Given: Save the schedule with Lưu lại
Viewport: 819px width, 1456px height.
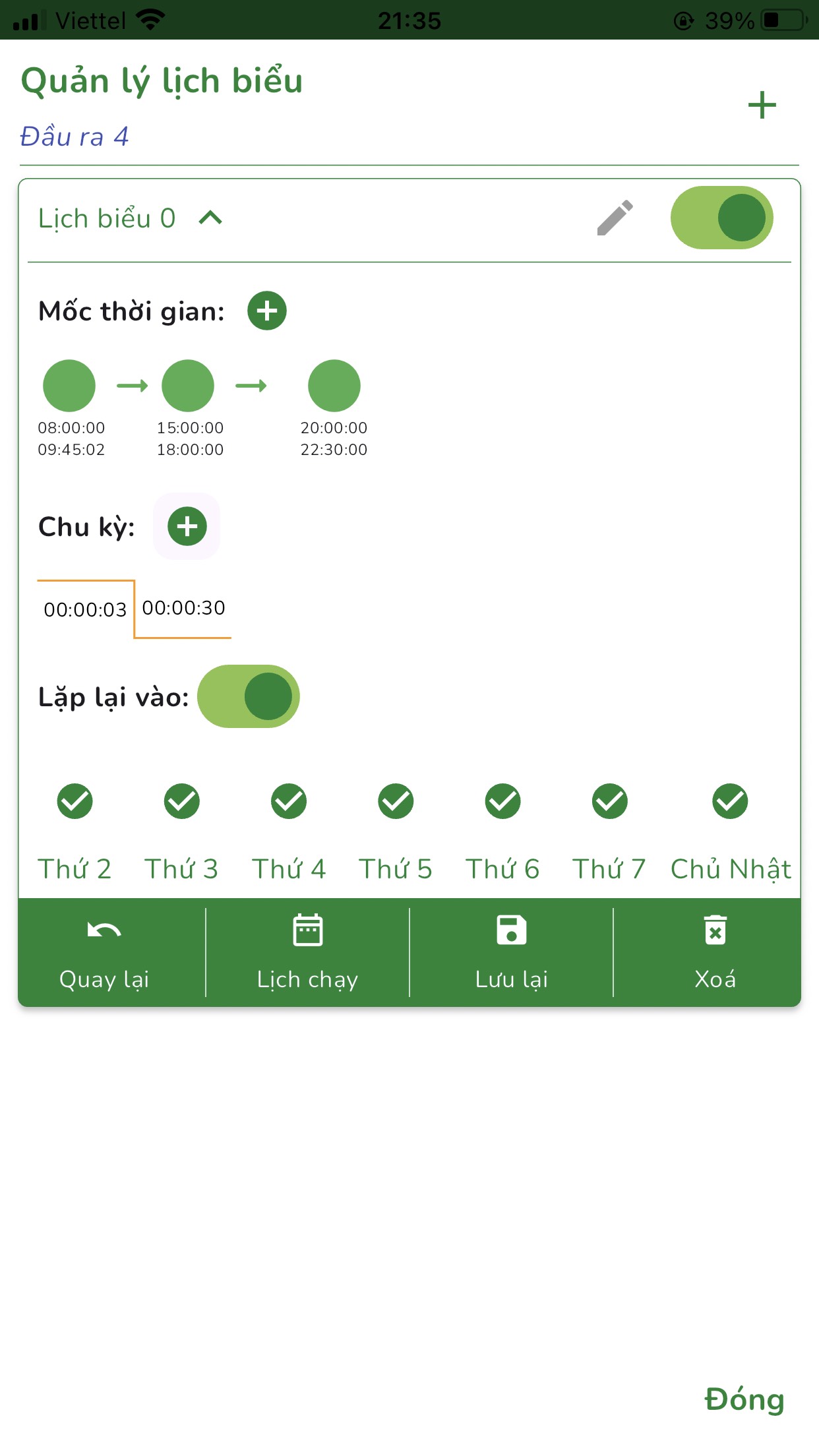Looking at the screenshot, I should point(511,953).
